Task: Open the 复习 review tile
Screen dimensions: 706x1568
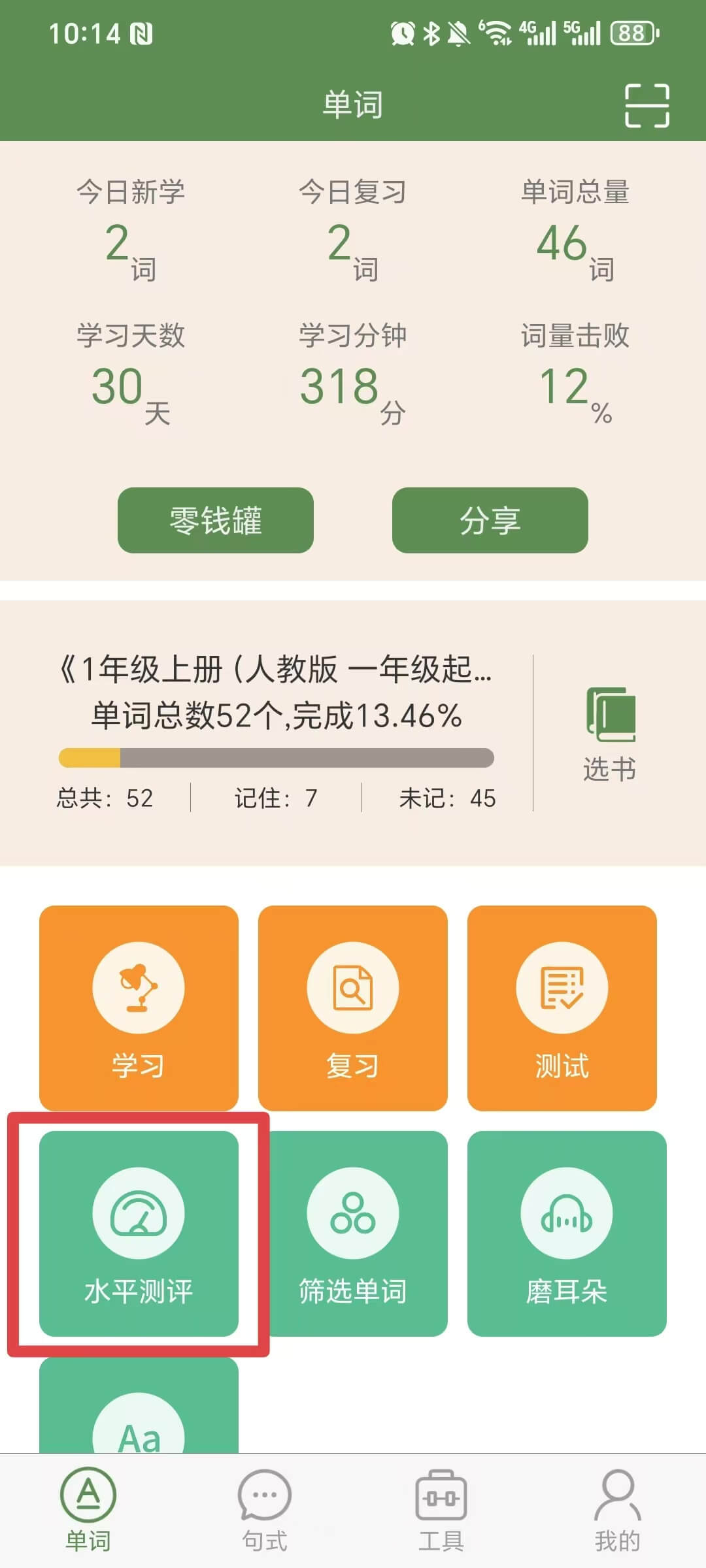Action: pyautogui.click(x=353, y=1007)
